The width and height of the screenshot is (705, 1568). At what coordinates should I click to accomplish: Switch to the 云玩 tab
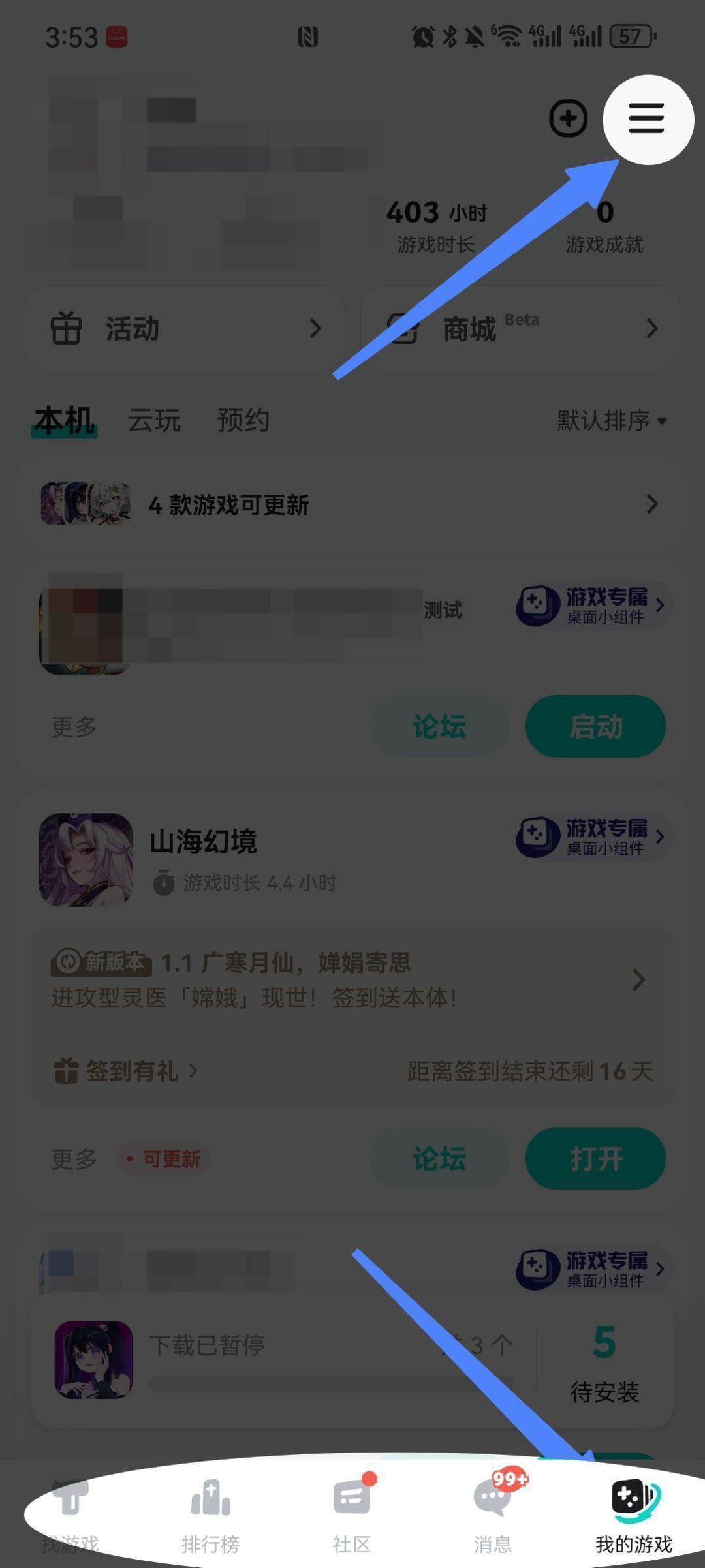pyautogui.click(x=154, y=421)
